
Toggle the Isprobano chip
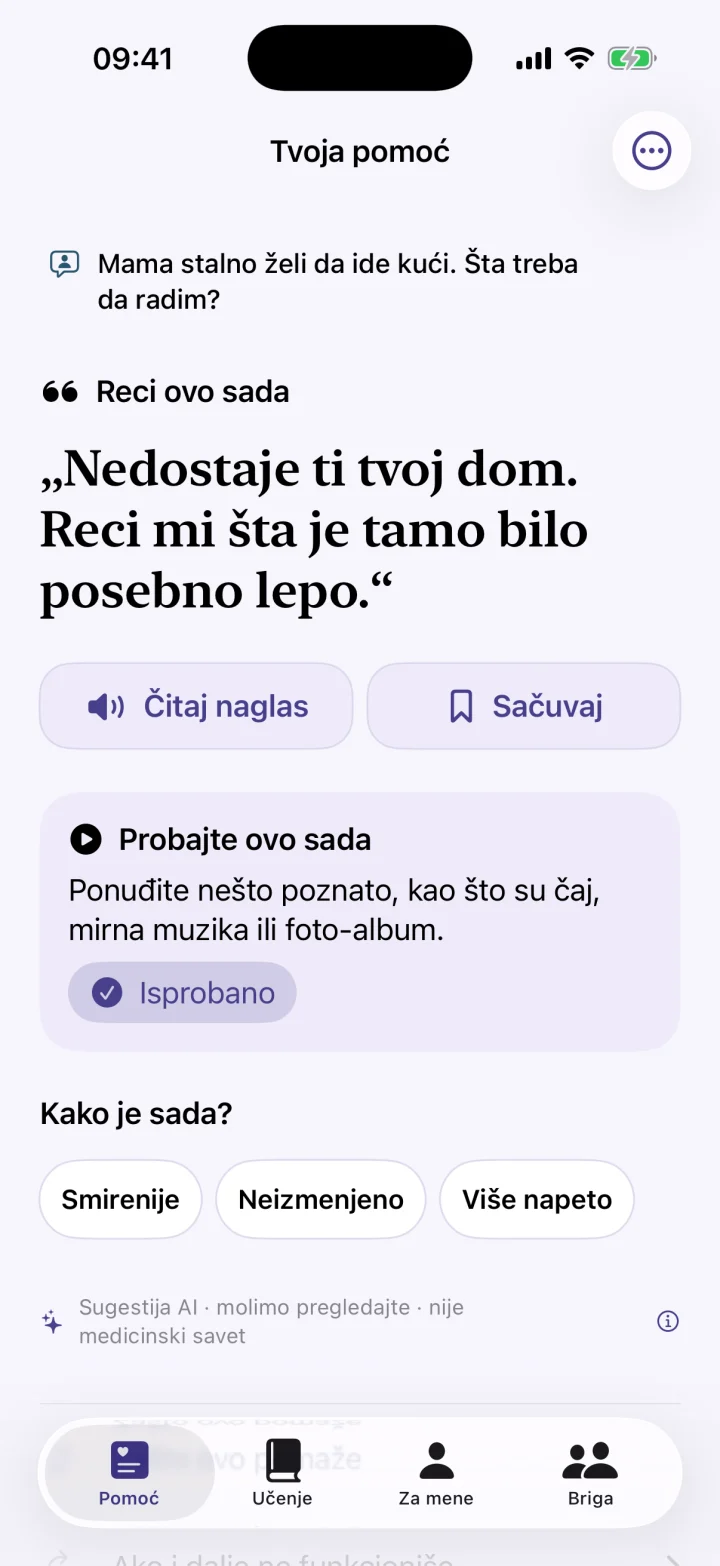182,993
